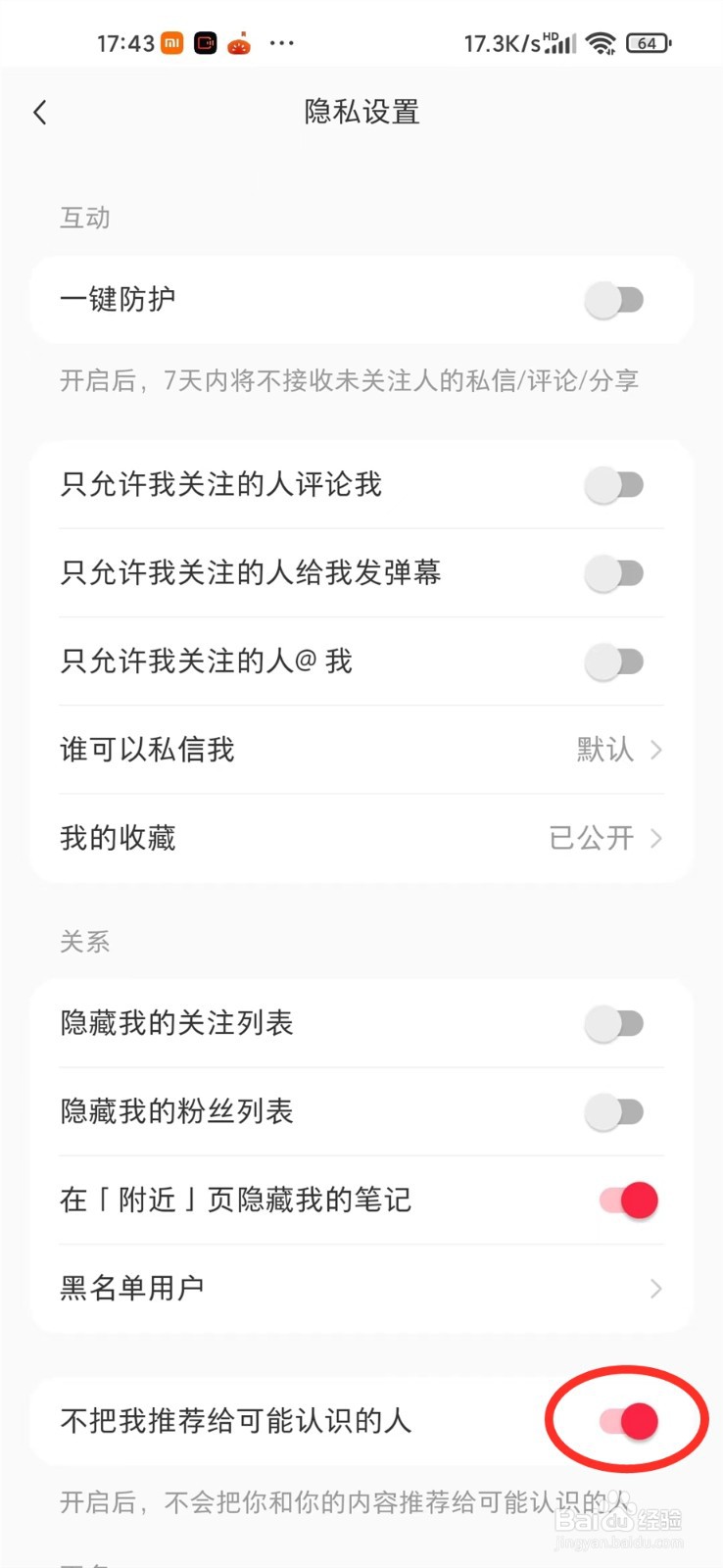Disable 在「附近」页隐藏我的笔记

(628, 1200)
